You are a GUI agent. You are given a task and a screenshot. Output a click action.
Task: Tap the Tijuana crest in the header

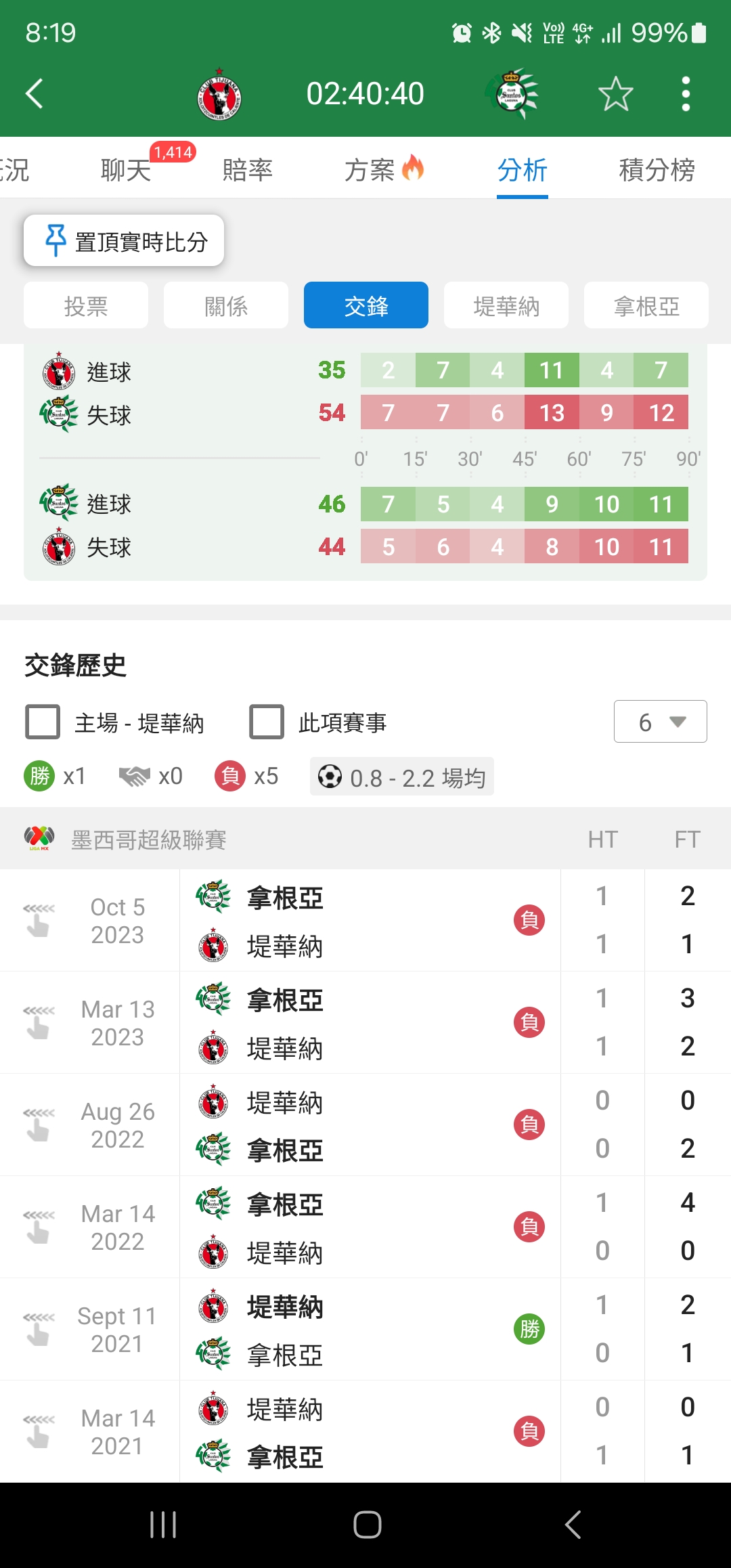(x=219, y=95)
